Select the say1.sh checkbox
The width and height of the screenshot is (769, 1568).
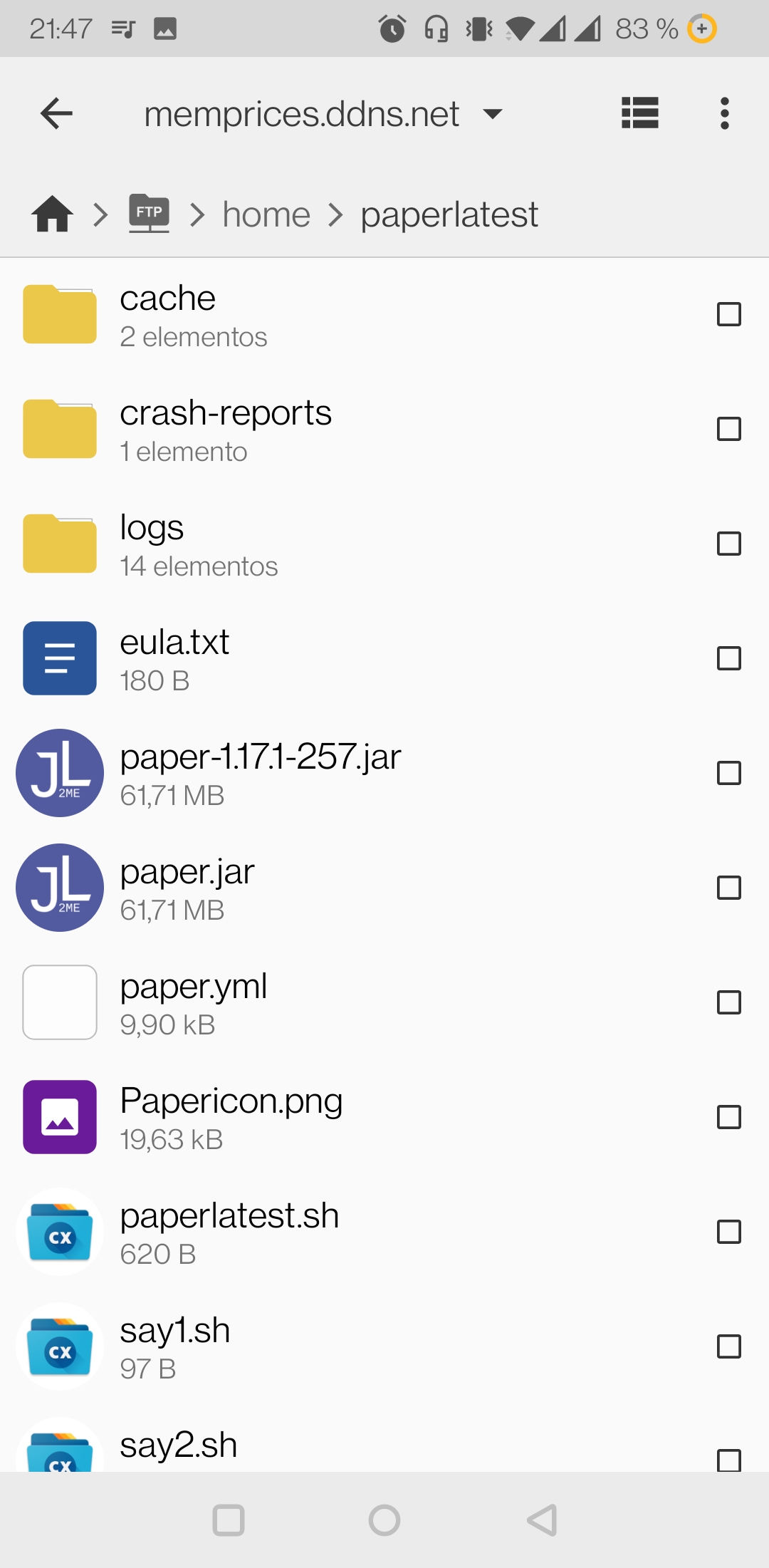[728, 1346]
